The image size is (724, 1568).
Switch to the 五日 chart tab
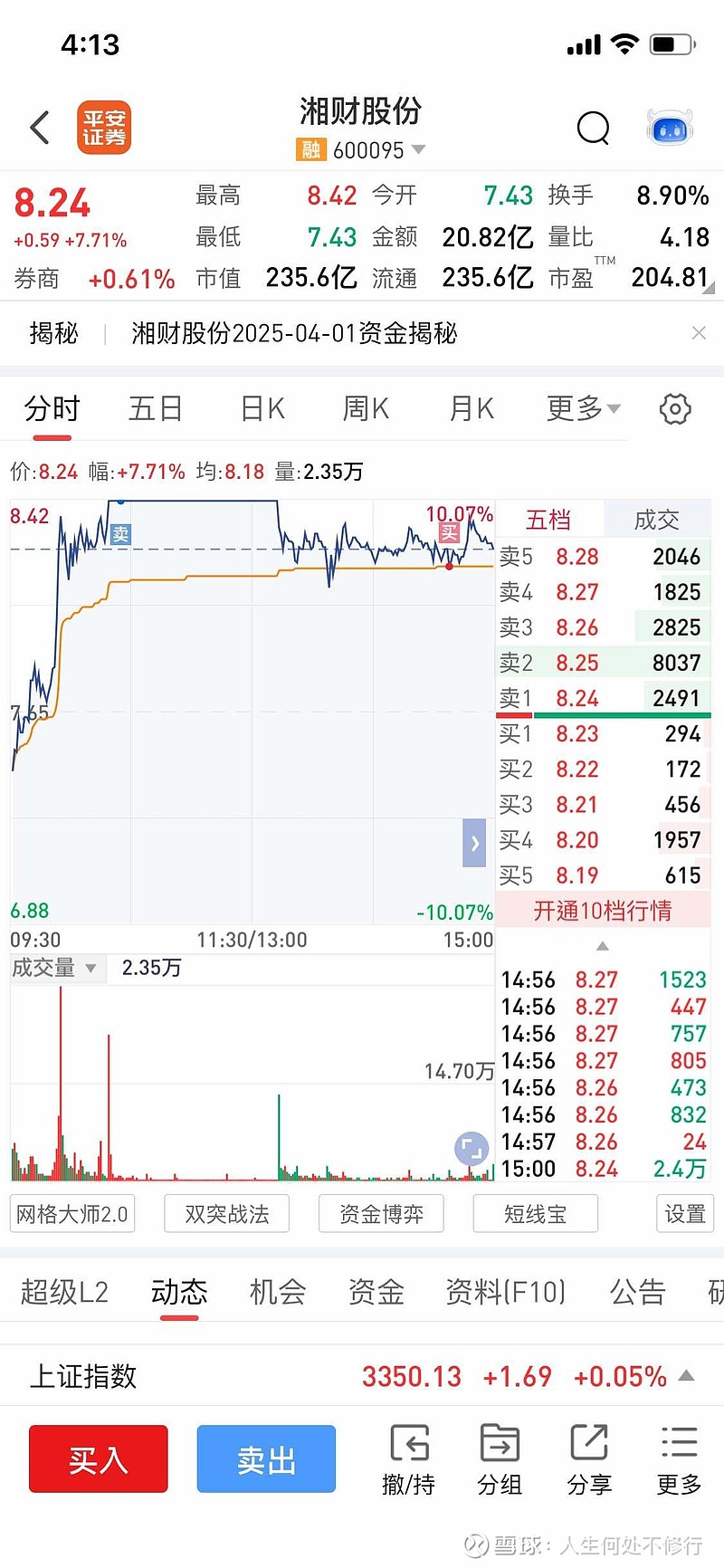point(156,409)
